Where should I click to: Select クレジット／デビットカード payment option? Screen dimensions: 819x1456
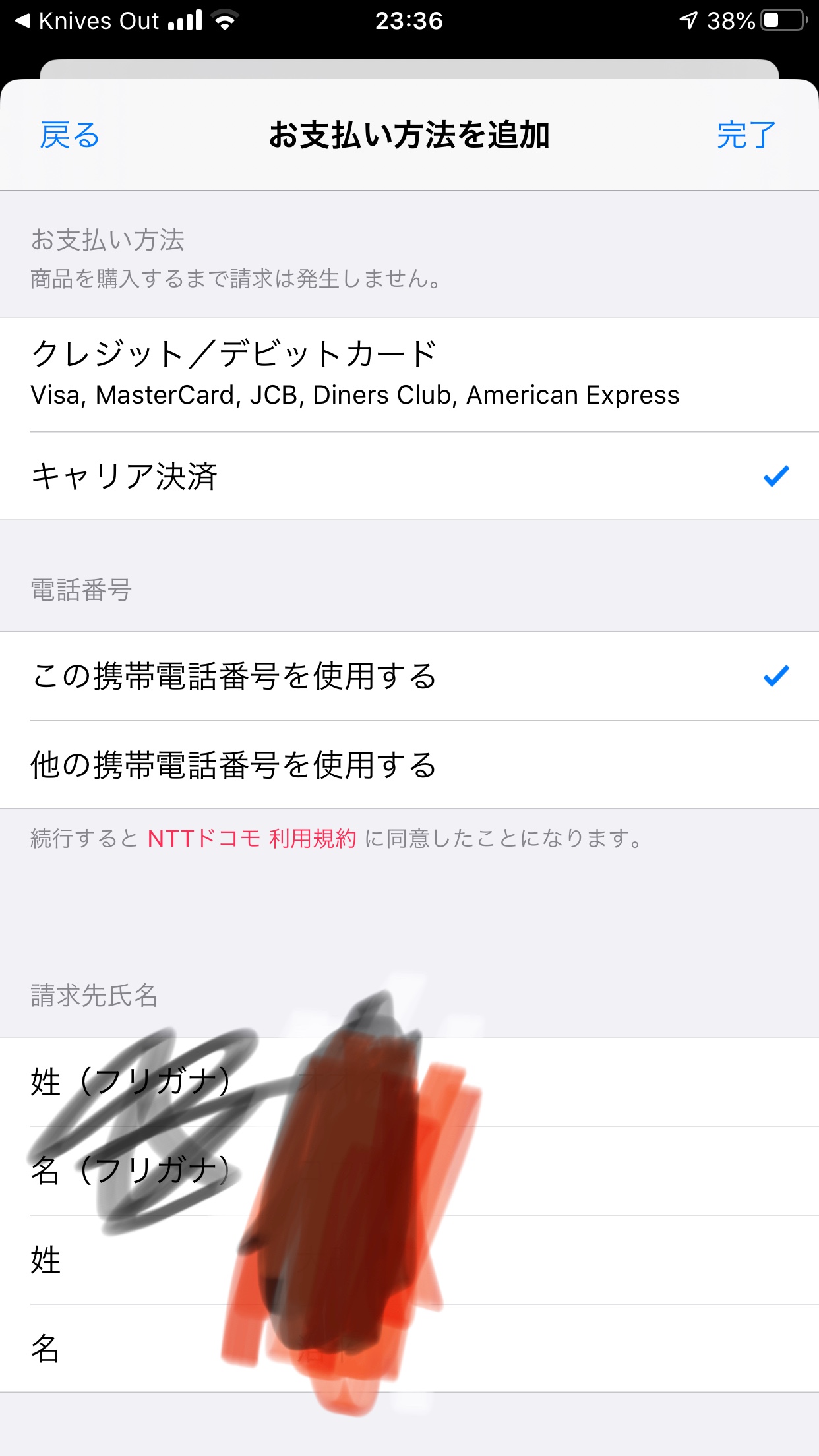point(355,374)
